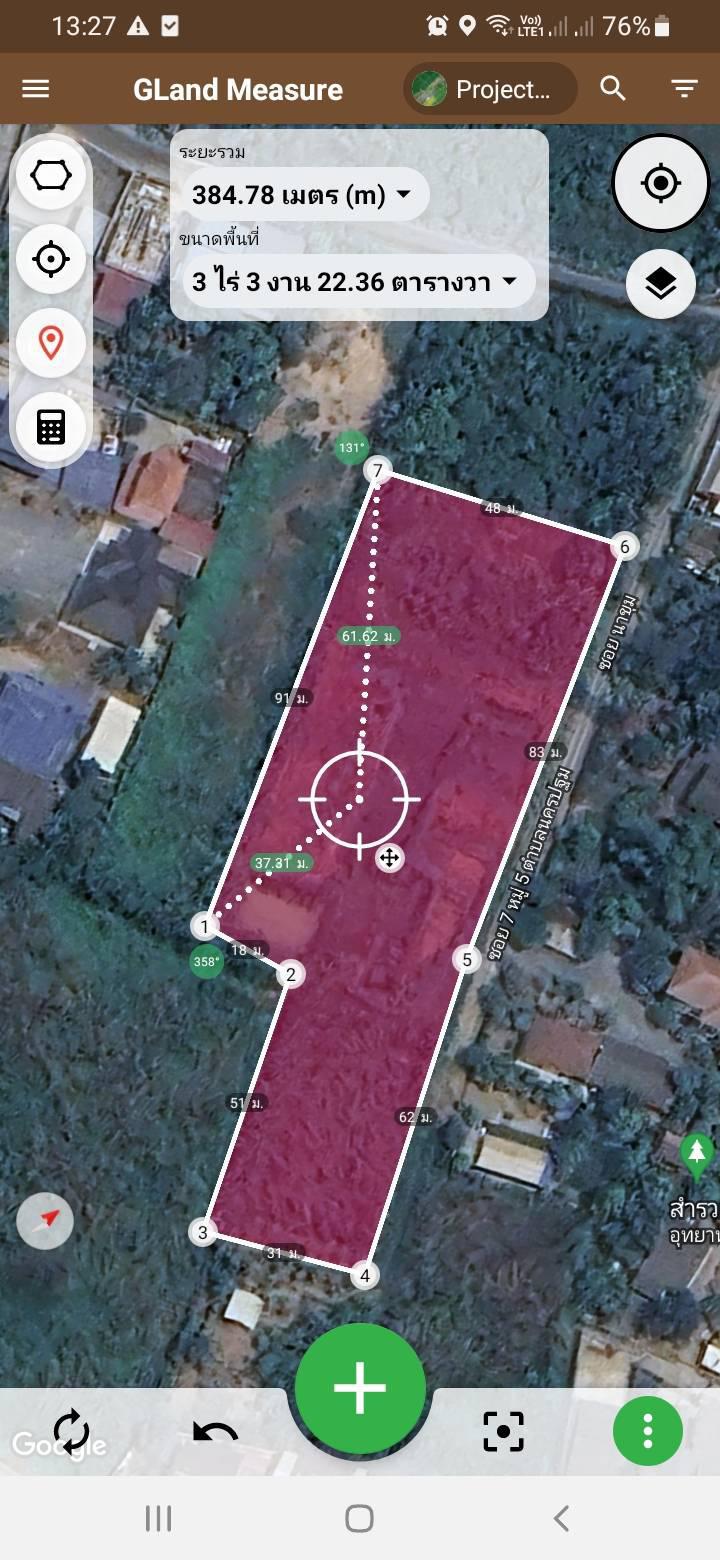Screen dimensions: 720x1560
Task: Expand the area unit dropdown
Action: (x=356, y=282)
